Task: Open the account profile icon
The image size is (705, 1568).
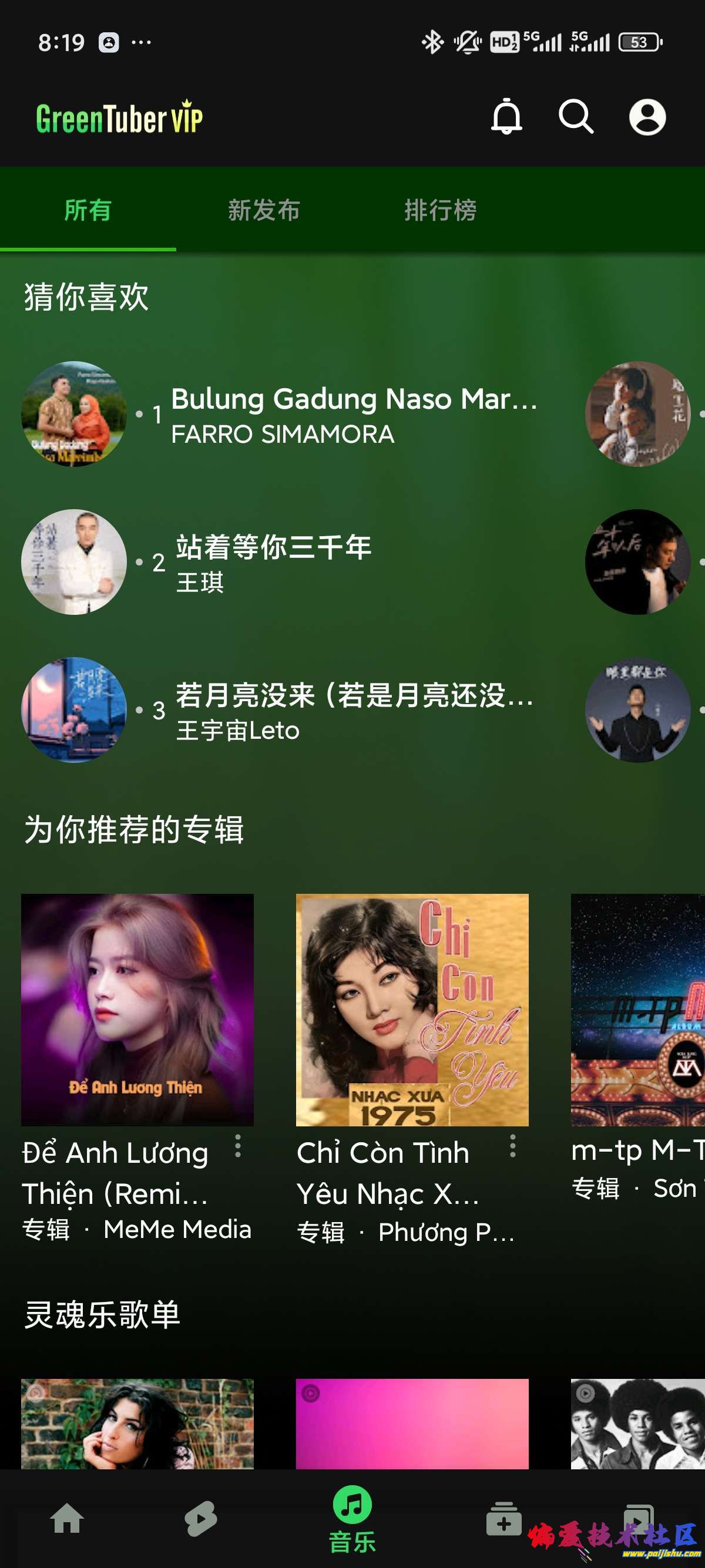Action: coord(647,117)
